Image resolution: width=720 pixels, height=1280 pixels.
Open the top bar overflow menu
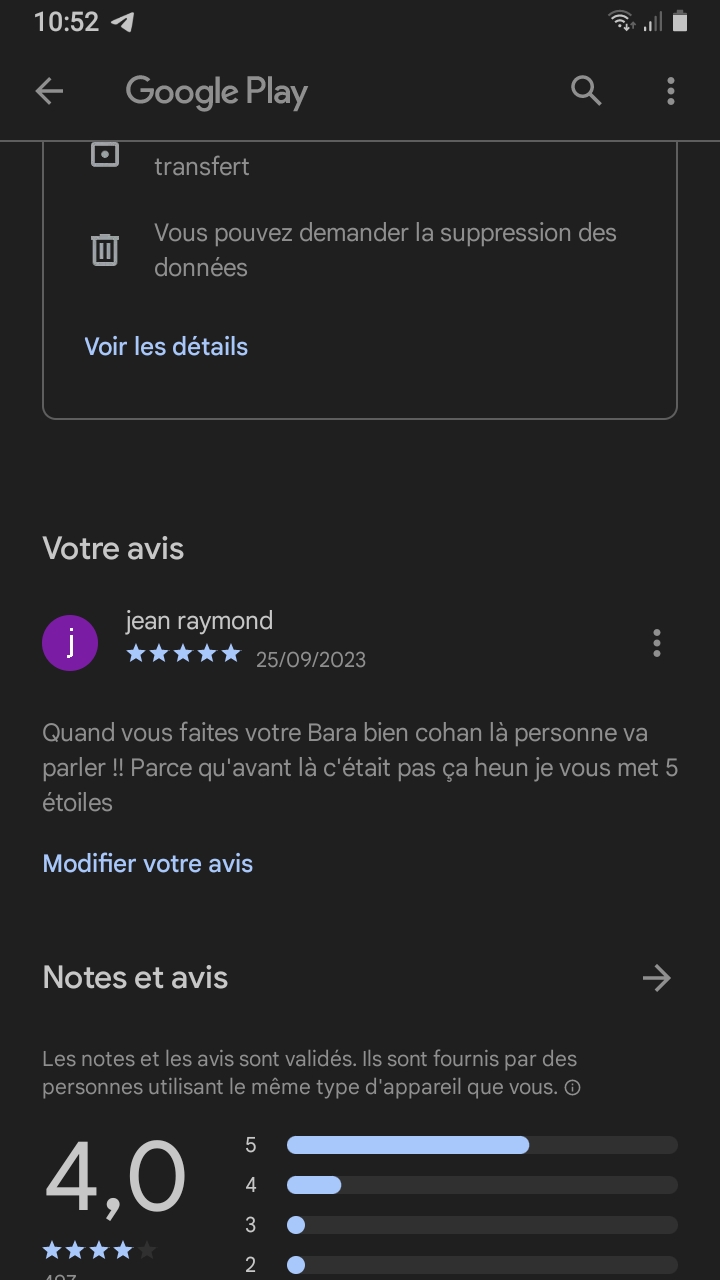click(x=671, y=91)
